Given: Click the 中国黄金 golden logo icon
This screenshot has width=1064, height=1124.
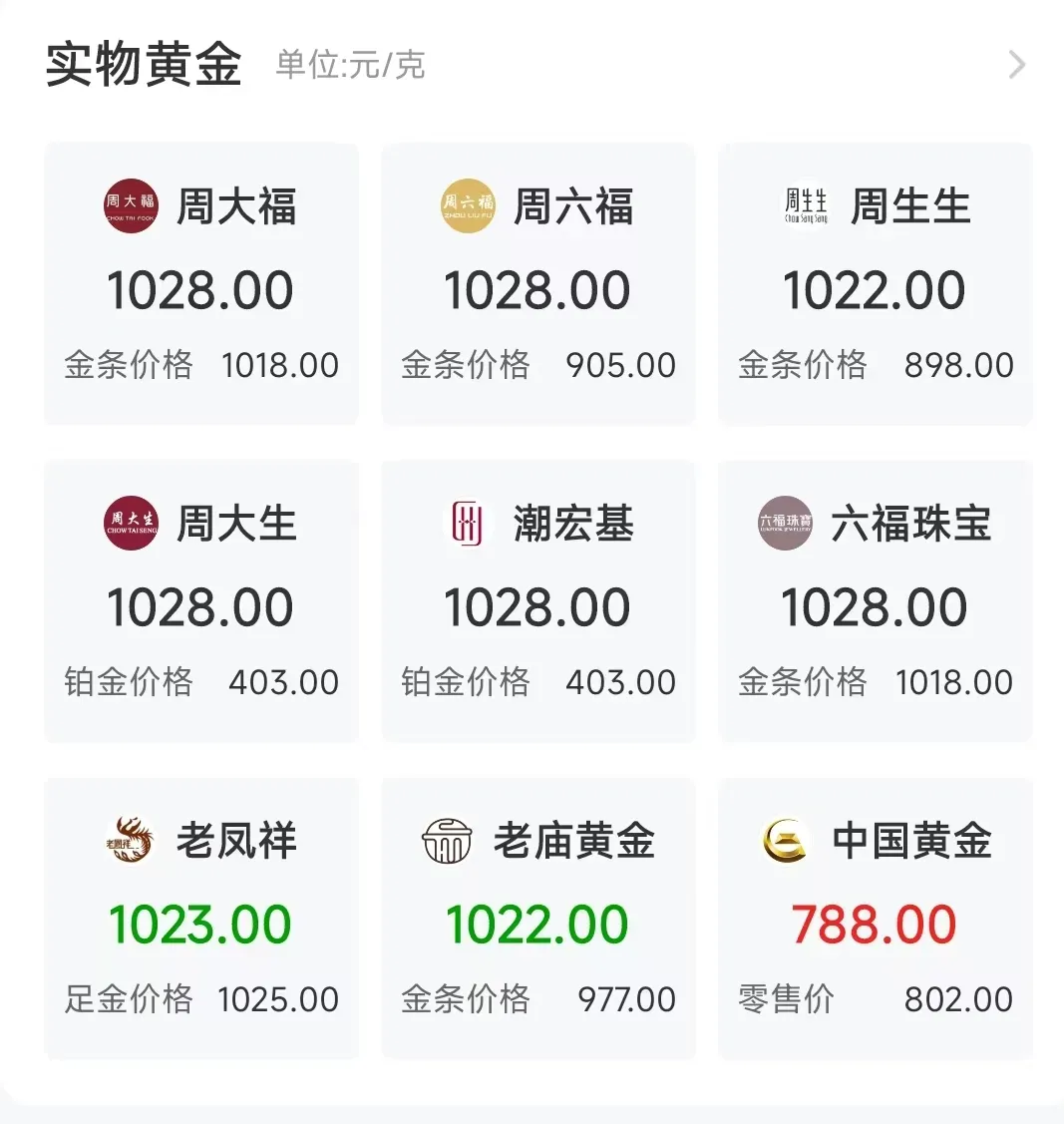Looking at the screenshot, I should click(784, 840).
